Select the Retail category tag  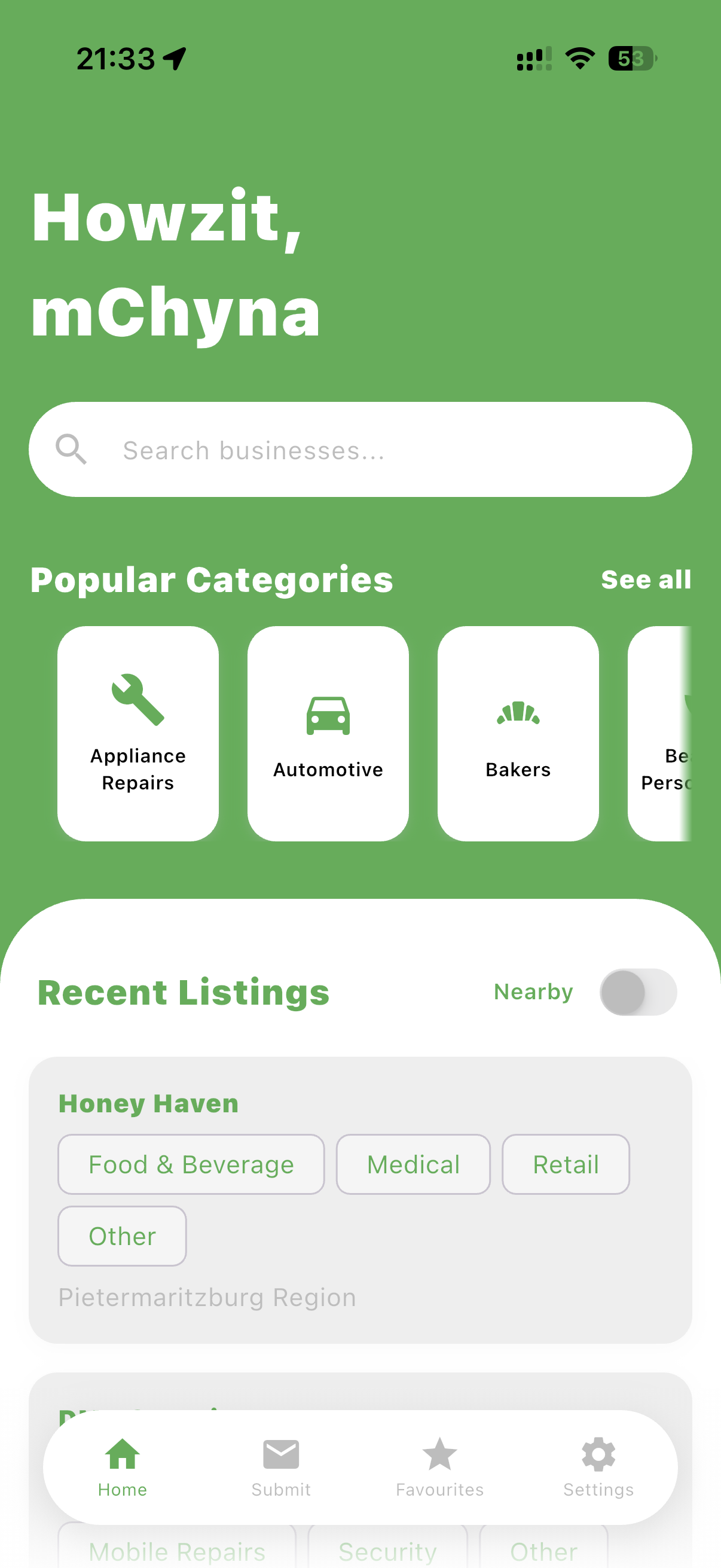[564, 1163]
